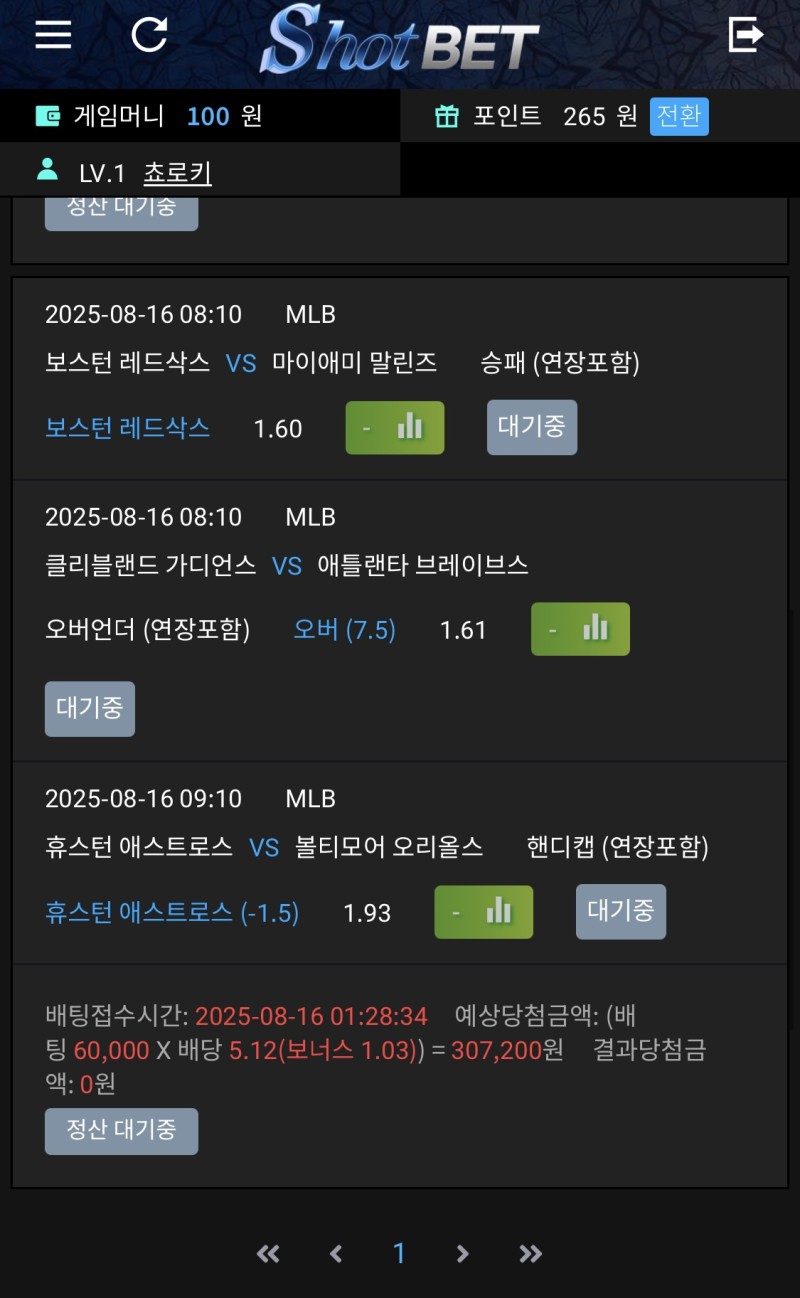Go to previous page
Viewport: 800px width, 1298px height.
click(336, 1253)
